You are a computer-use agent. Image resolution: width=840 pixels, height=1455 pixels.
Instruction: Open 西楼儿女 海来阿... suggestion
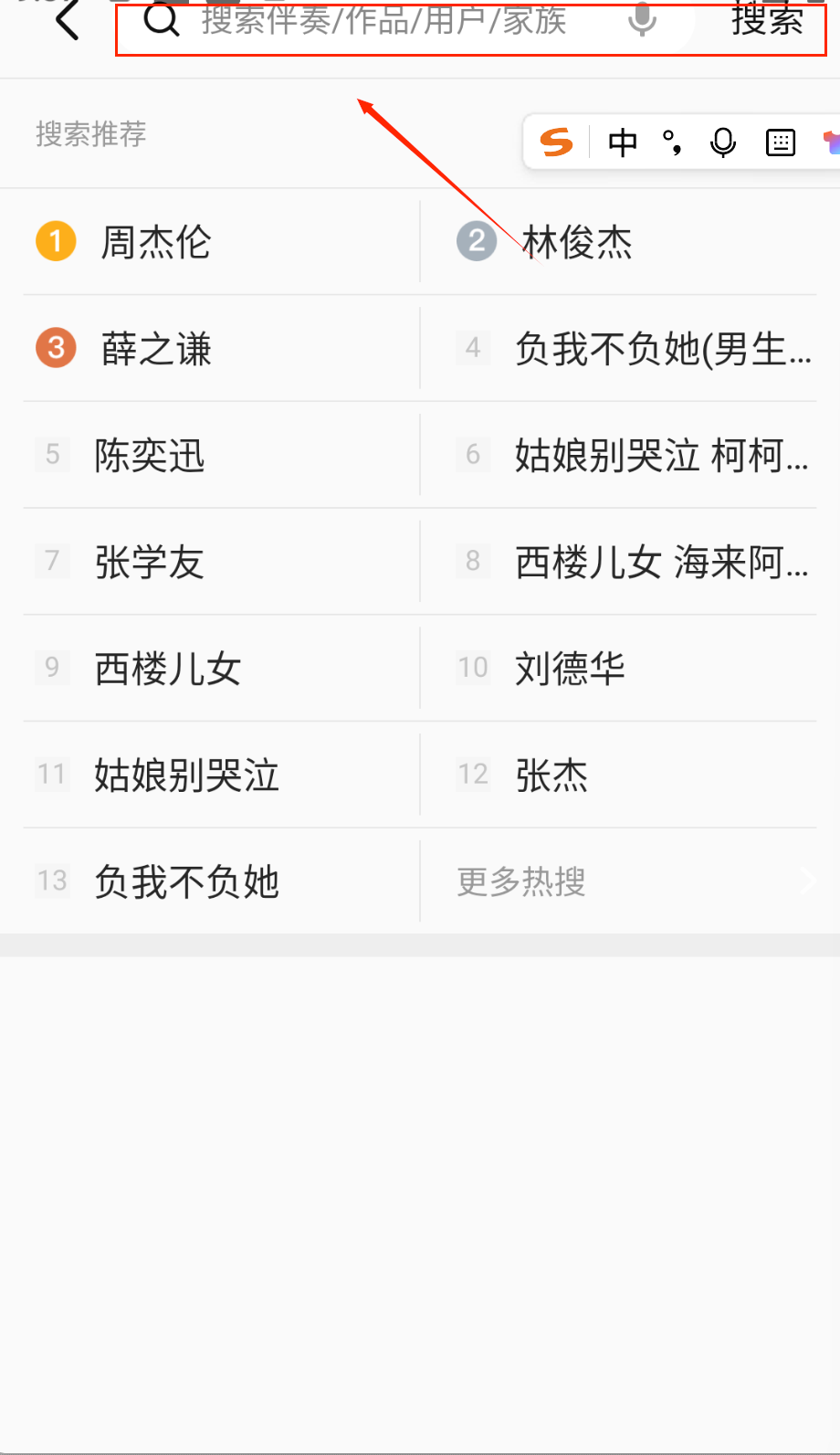(x=661, y=563)
